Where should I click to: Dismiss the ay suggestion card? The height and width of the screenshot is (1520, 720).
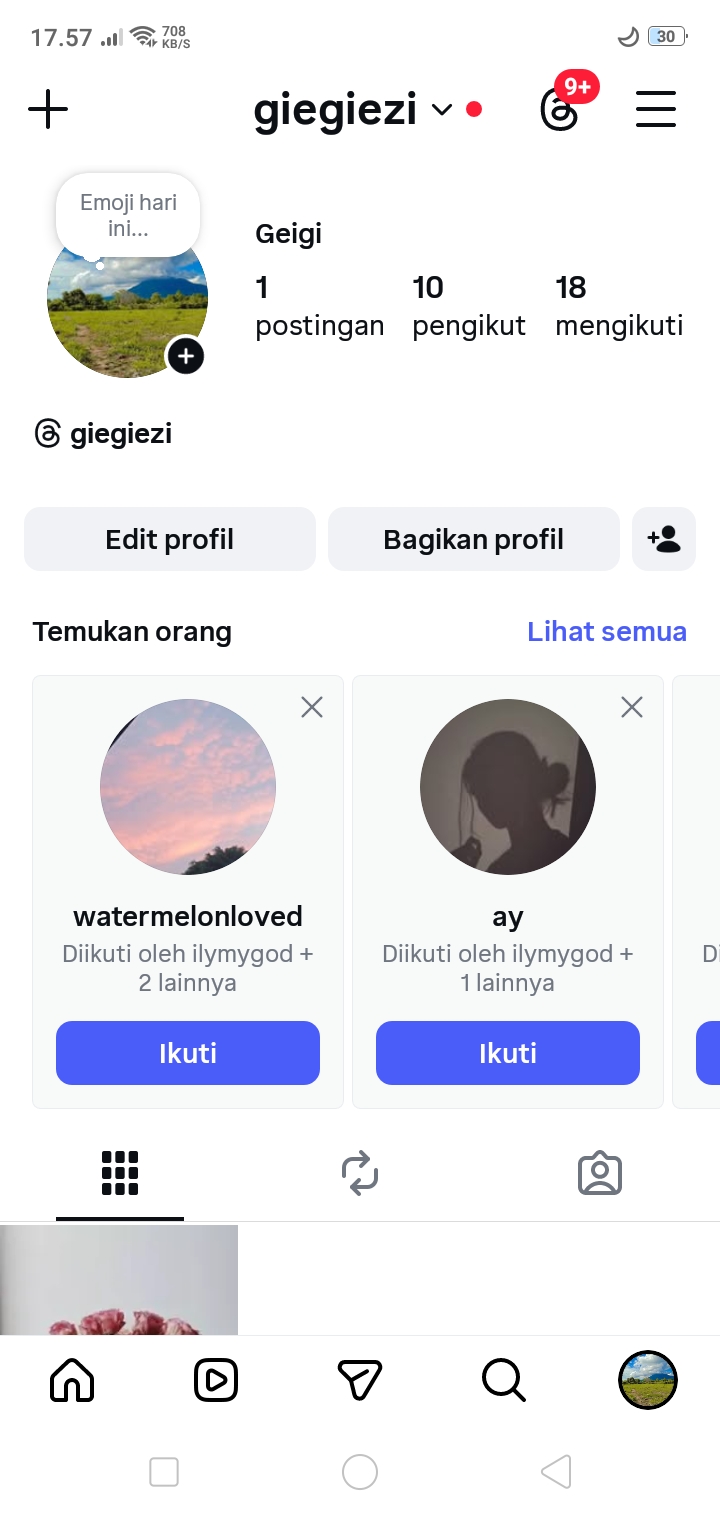pos(632,708)
